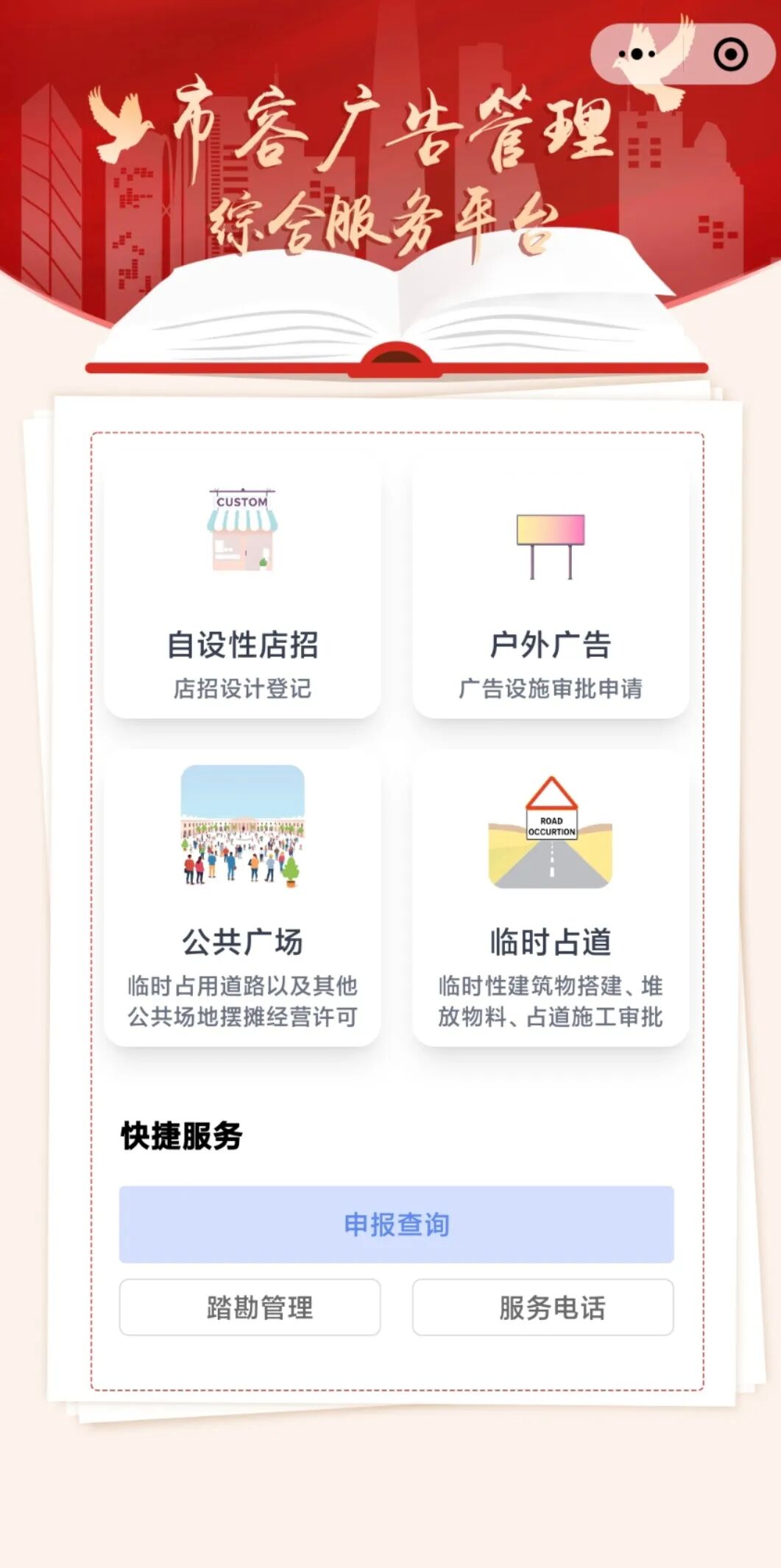Select the 公共广场 card

coord(242,898)
